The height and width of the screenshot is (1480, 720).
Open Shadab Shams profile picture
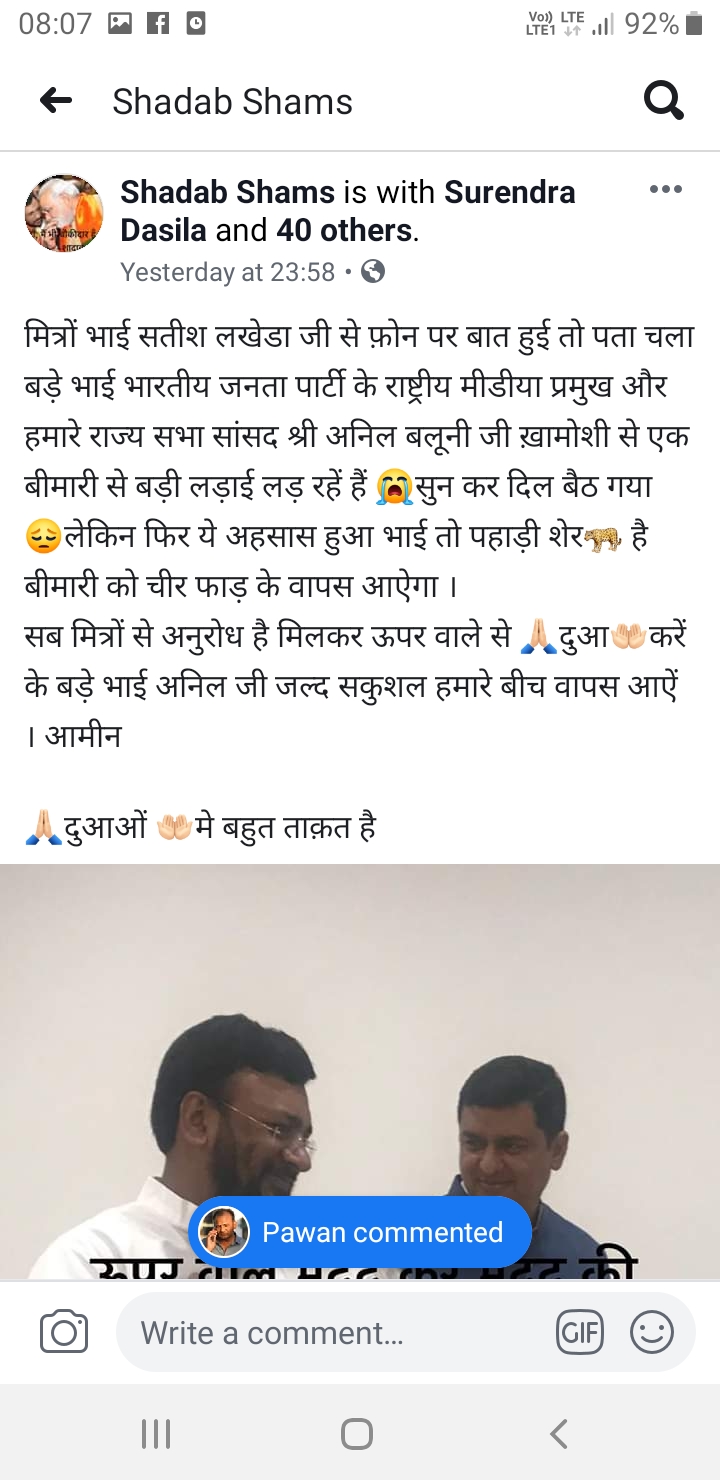pyautogui.click(x=64, y=212)
